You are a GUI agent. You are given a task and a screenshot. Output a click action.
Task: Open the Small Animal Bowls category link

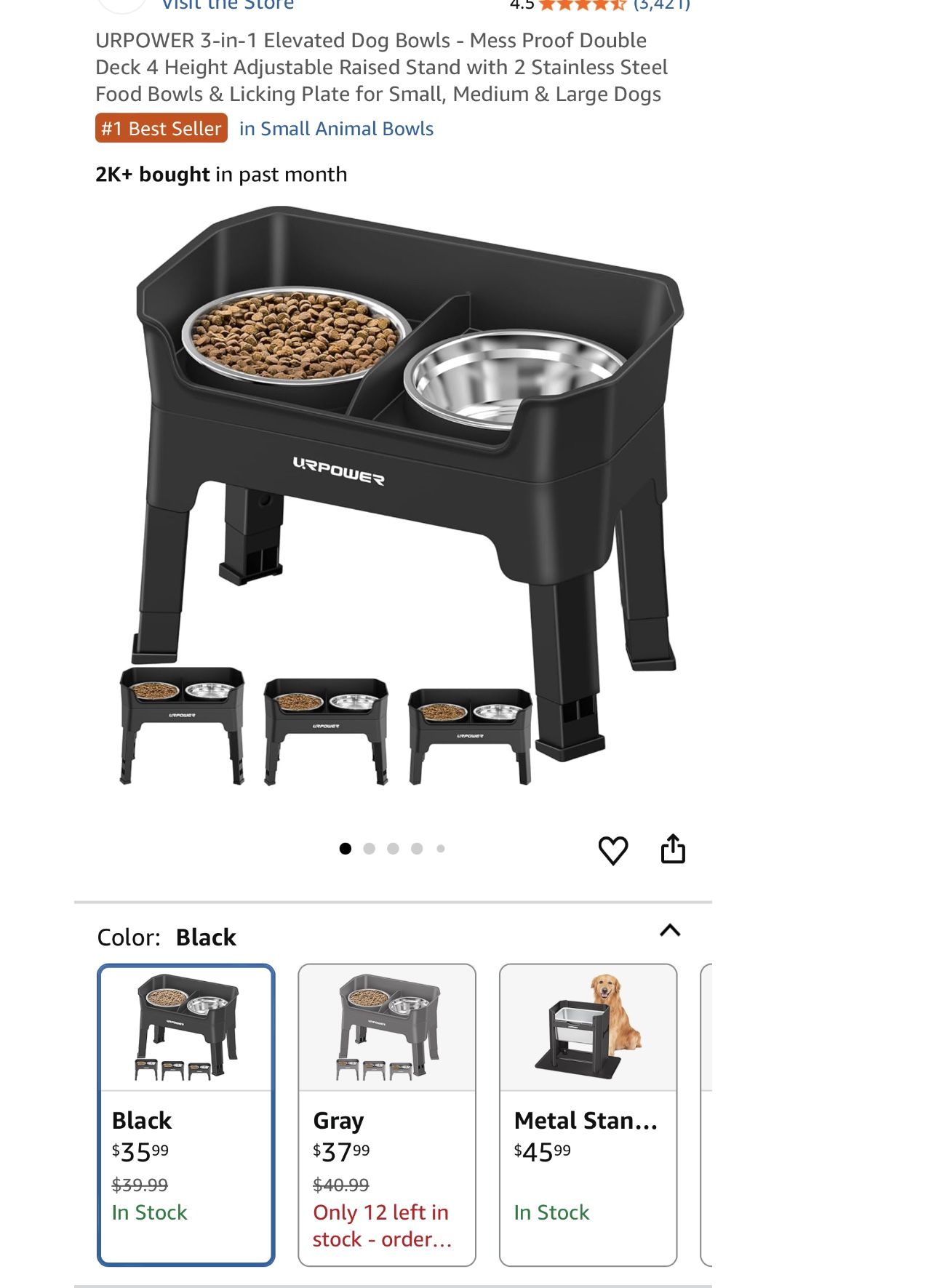click(x=336, y=129)
